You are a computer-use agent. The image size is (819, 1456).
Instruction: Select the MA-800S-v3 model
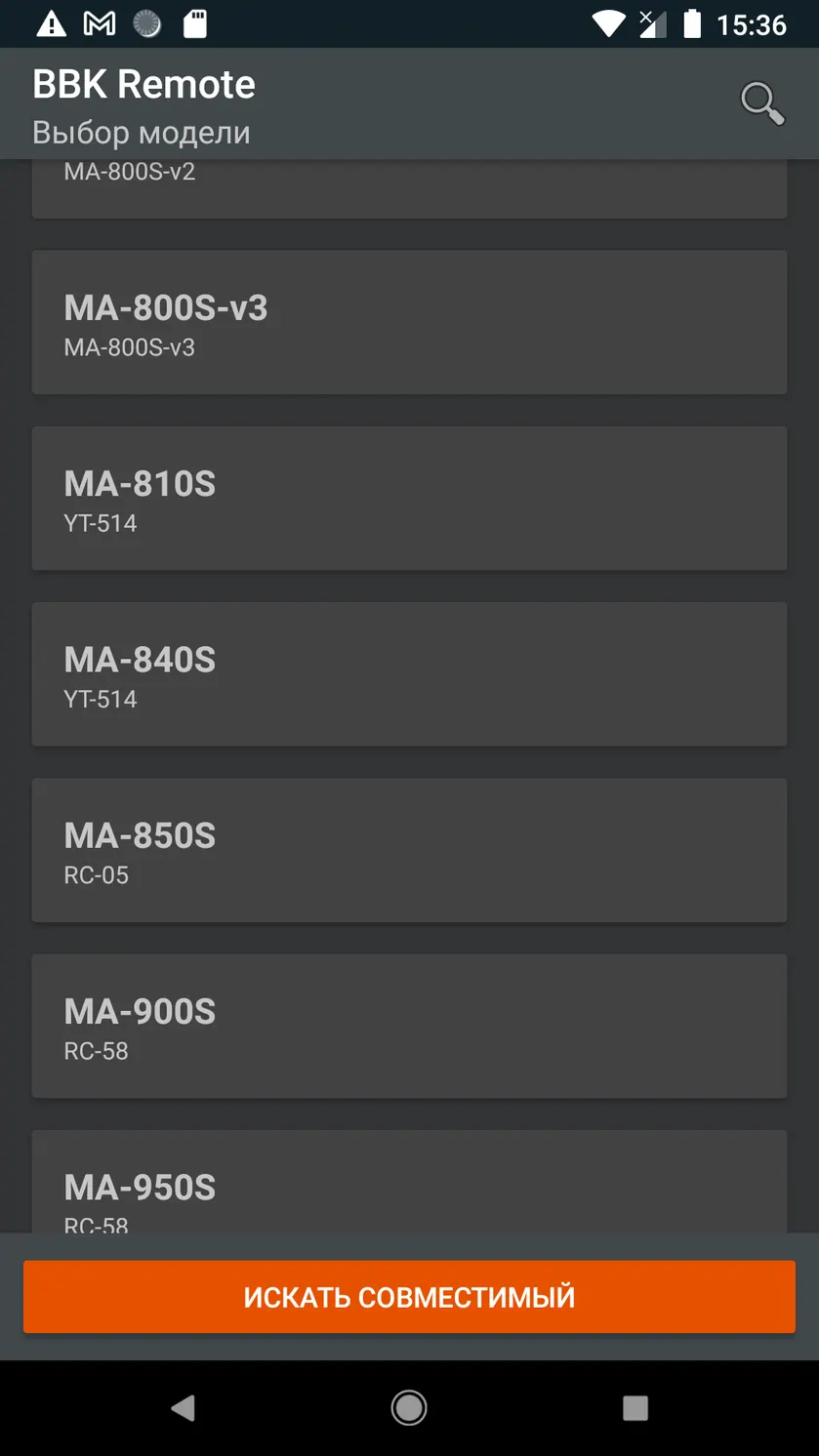point(409,322)
